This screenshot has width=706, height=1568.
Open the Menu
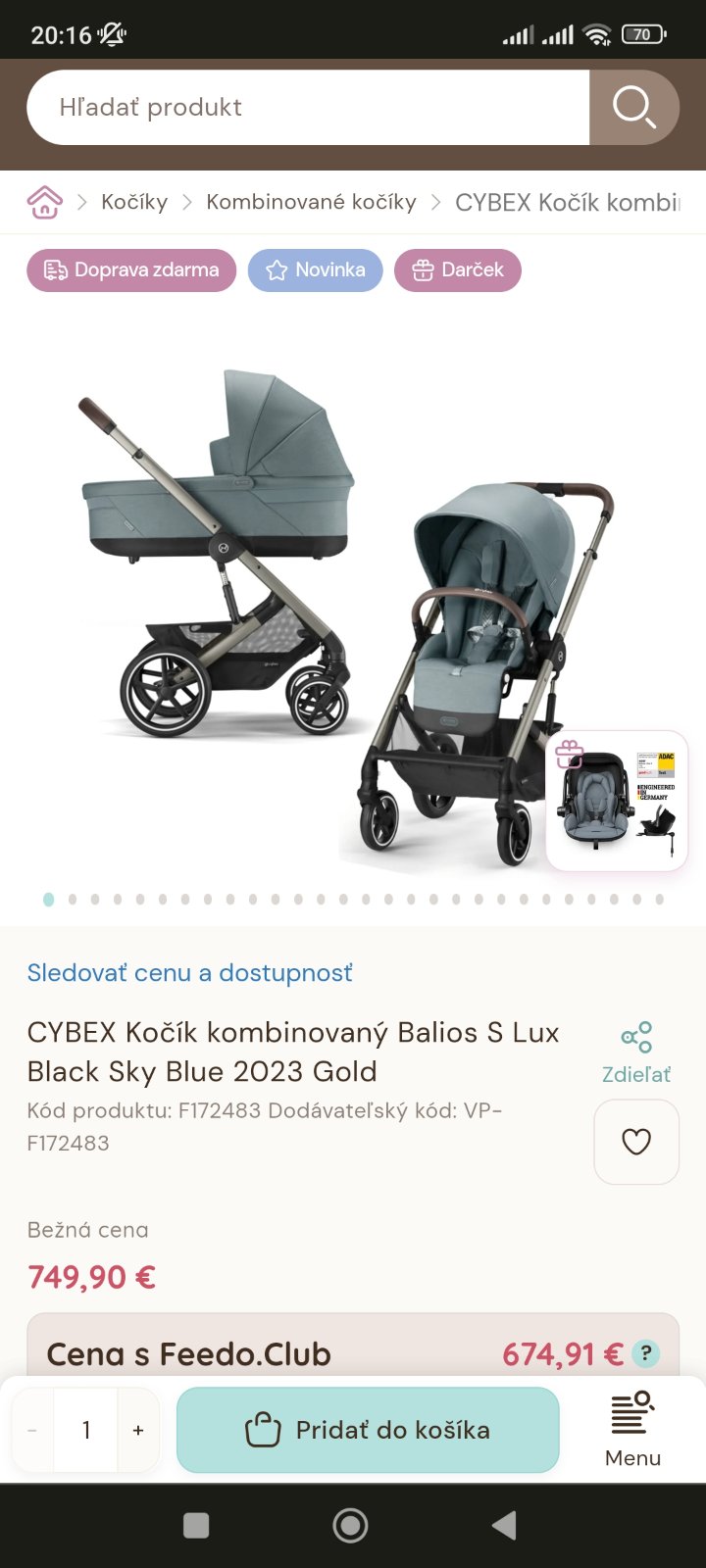pyautogui.click(x=632, y=1430)
